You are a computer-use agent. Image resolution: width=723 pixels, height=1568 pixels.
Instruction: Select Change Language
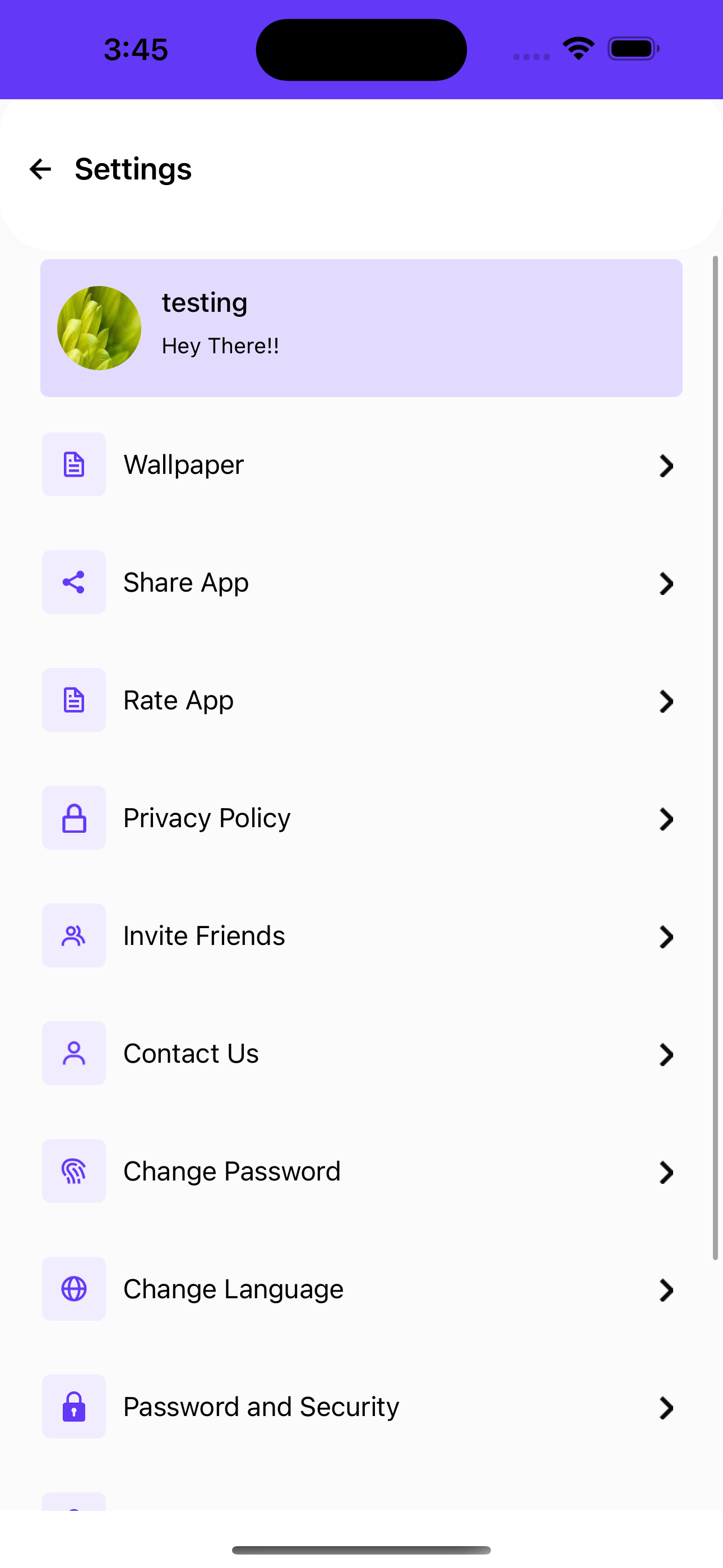coord(361,1289)
